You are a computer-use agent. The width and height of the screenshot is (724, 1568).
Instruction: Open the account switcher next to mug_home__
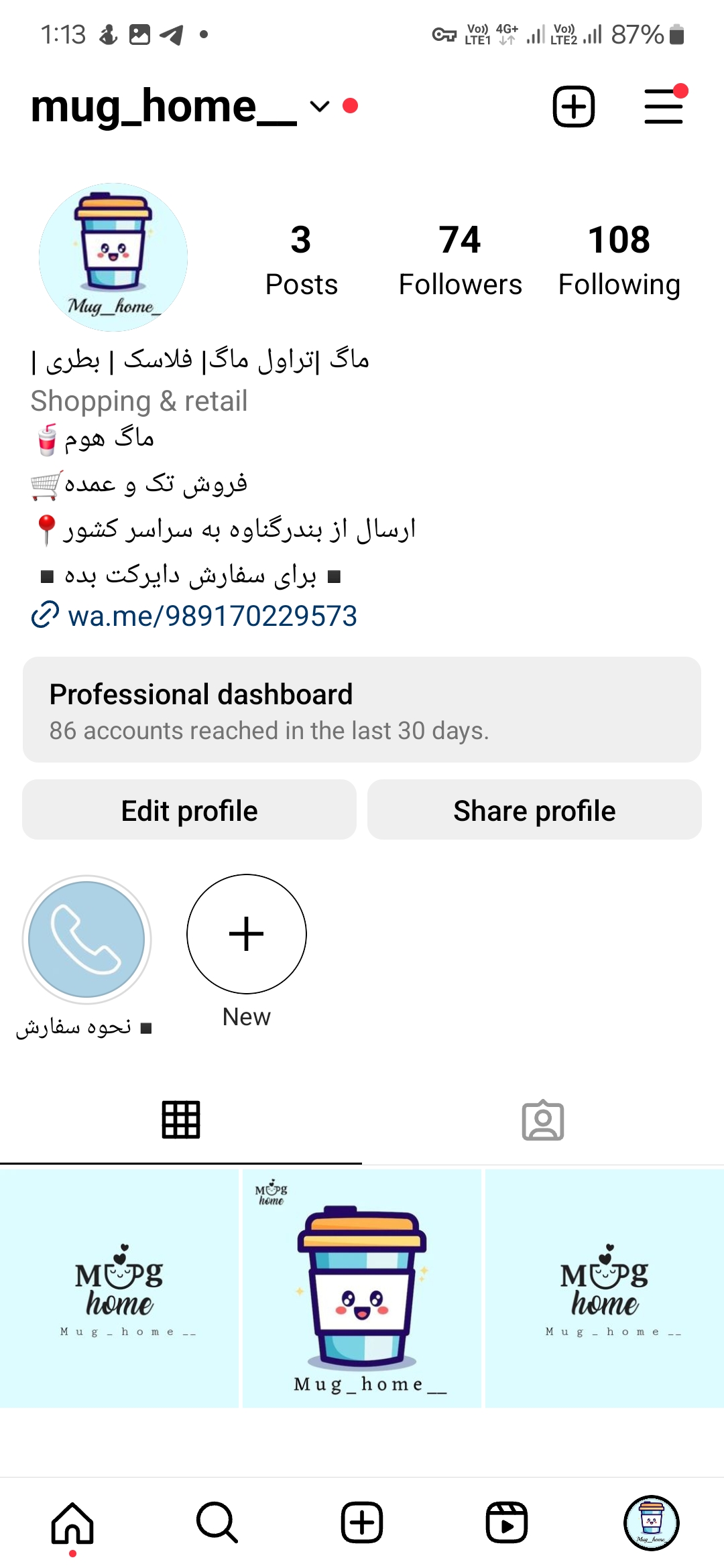(319, 107)
